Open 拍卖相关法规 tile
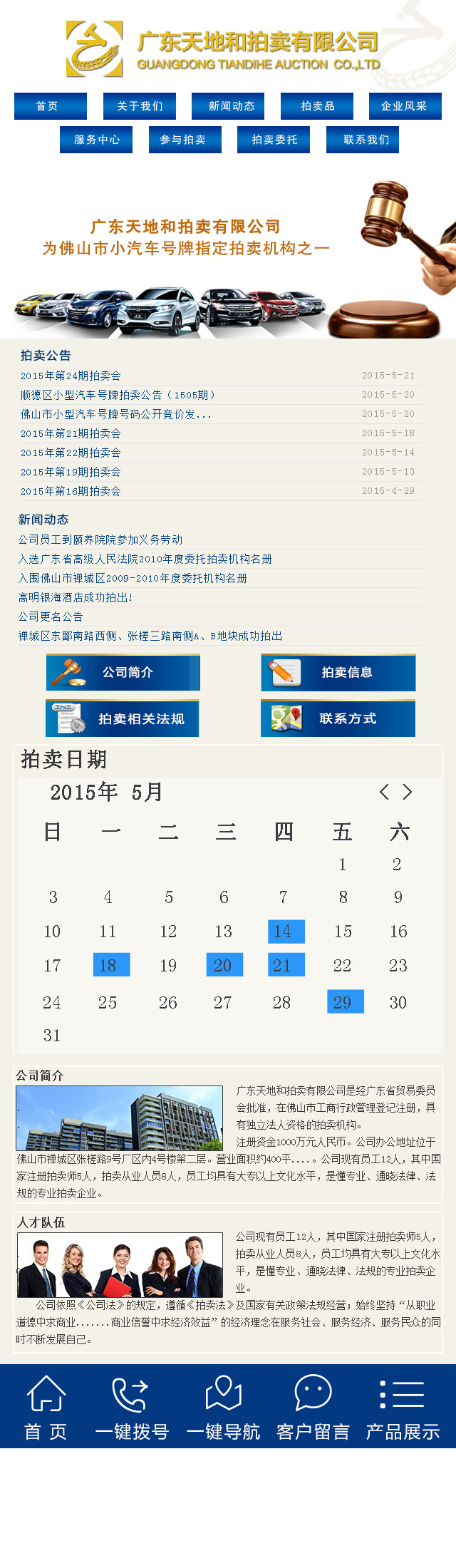This screenshot has height=1568, width=456. pyautogui.click(x=123, y=718)
